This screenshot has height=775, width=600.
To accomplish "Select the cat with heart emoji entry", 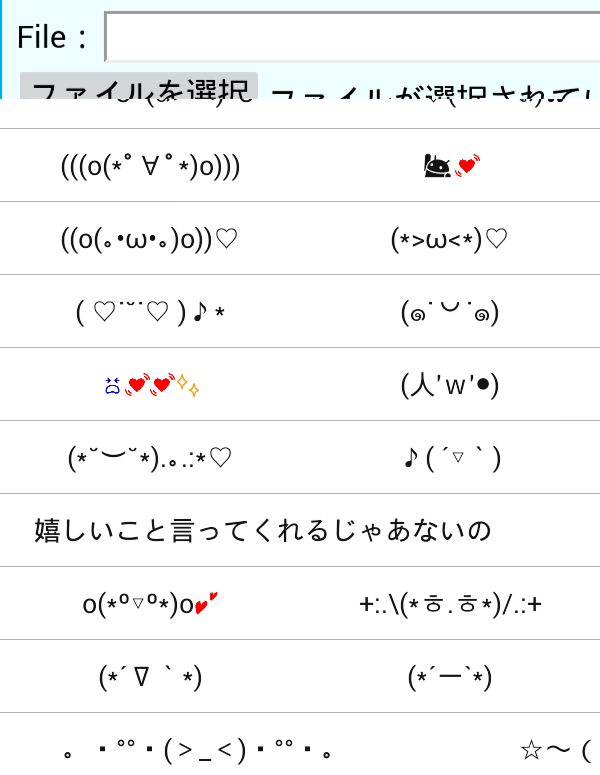I will (450, 166).
